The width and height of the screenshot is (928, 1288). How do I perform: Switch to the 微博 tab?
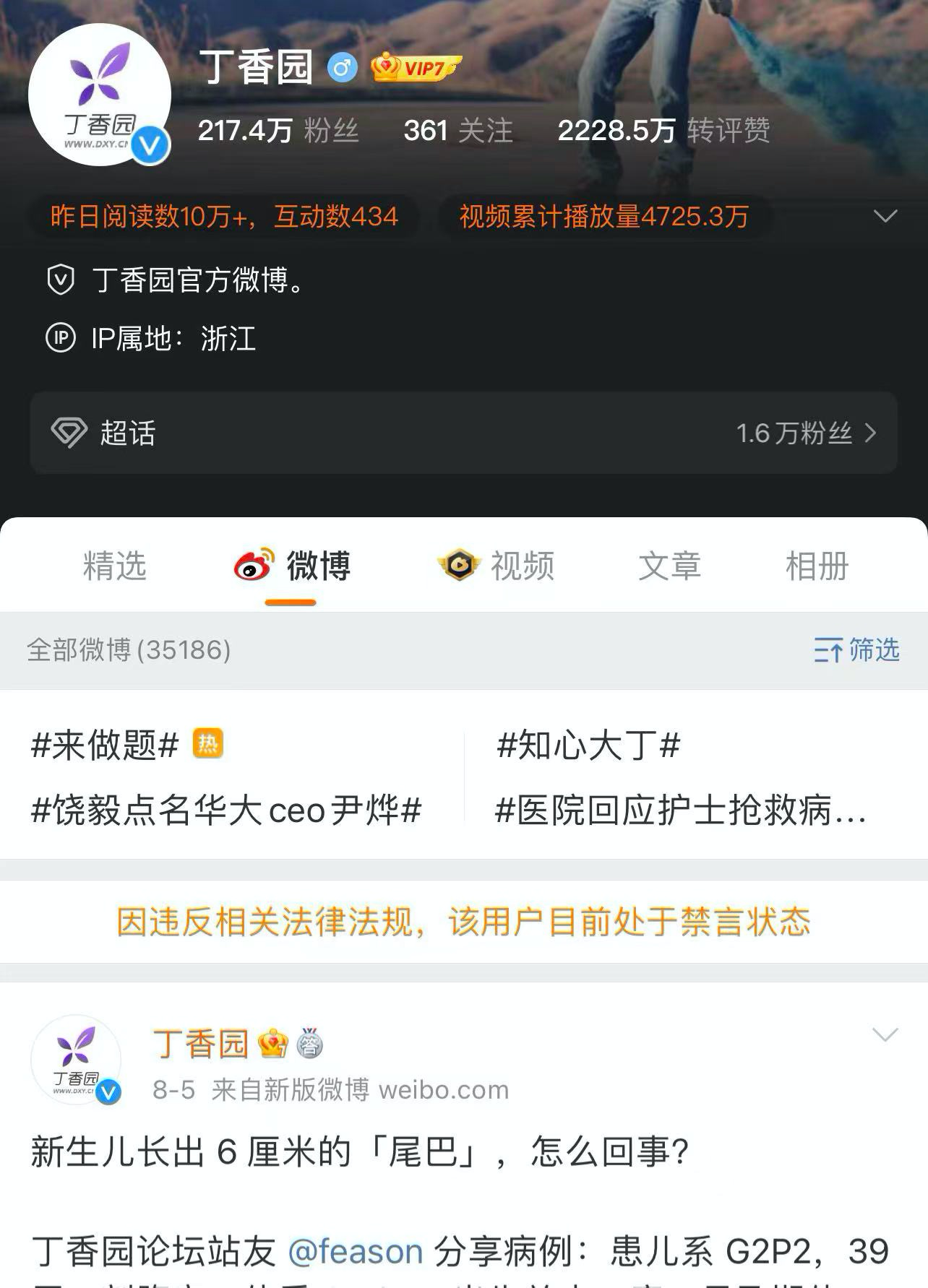tap(292, 565)
